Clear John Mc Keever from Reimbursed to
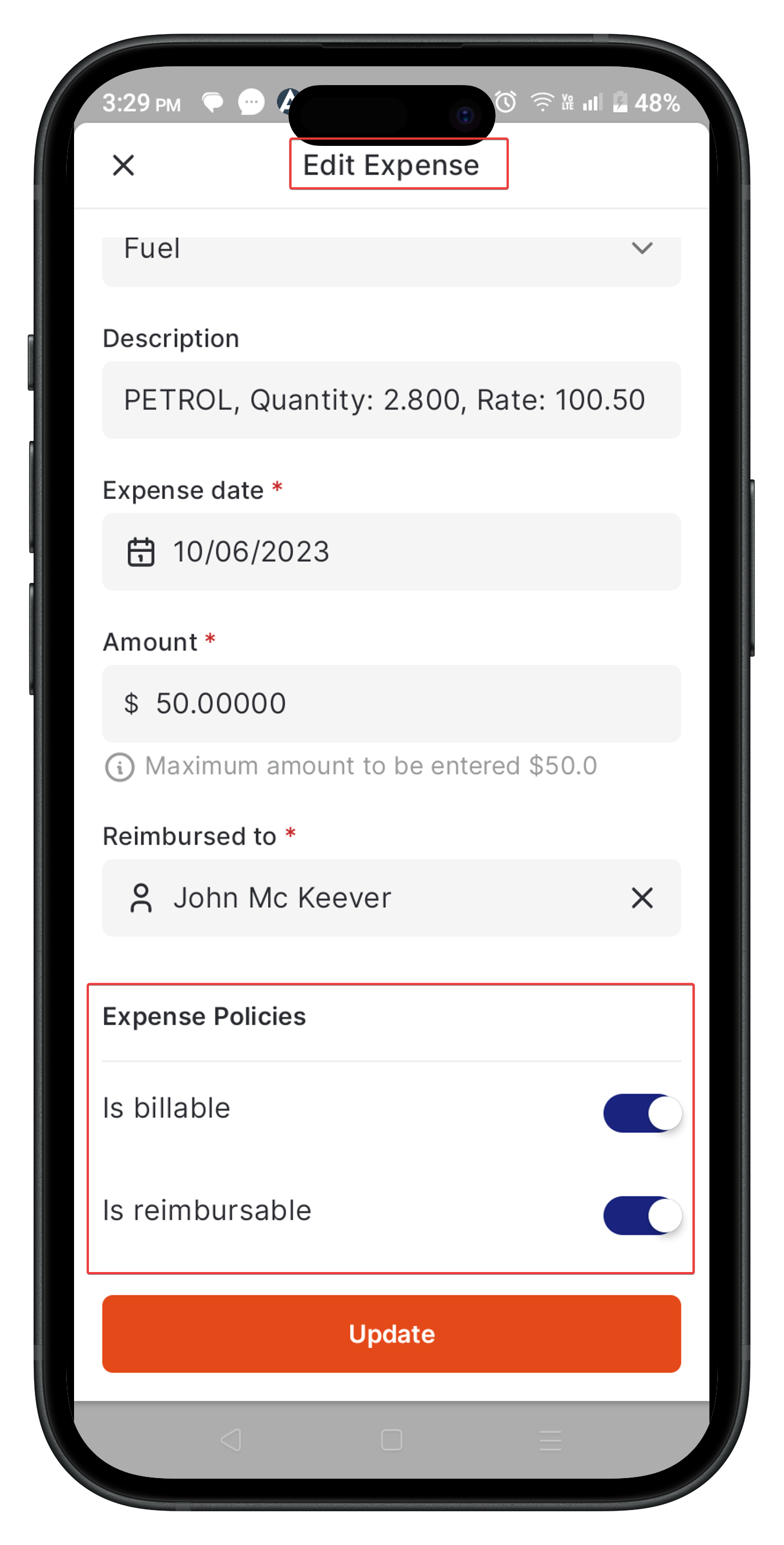 click(641, 898)
